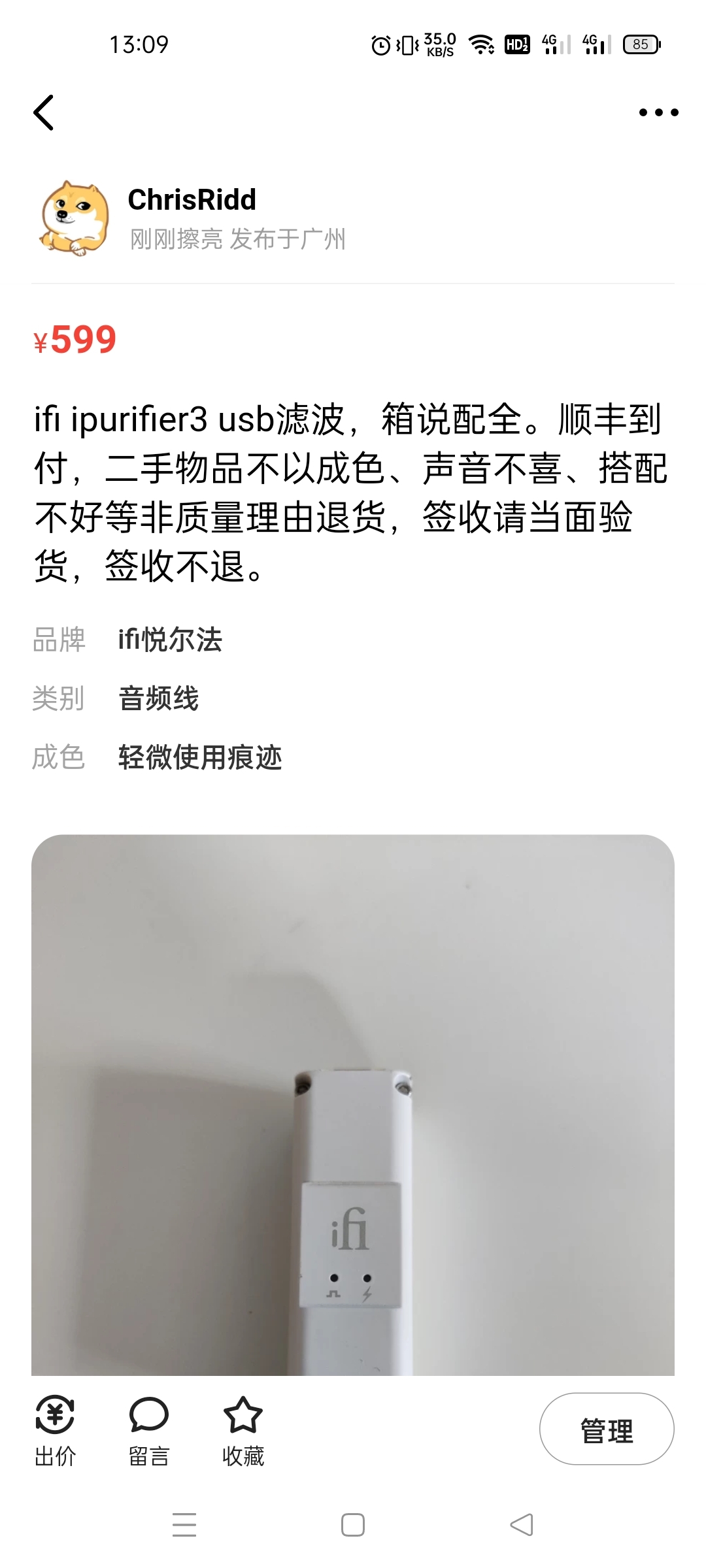
Task: Leave a comment via 留言
Action: click(x=149, y=1431)
